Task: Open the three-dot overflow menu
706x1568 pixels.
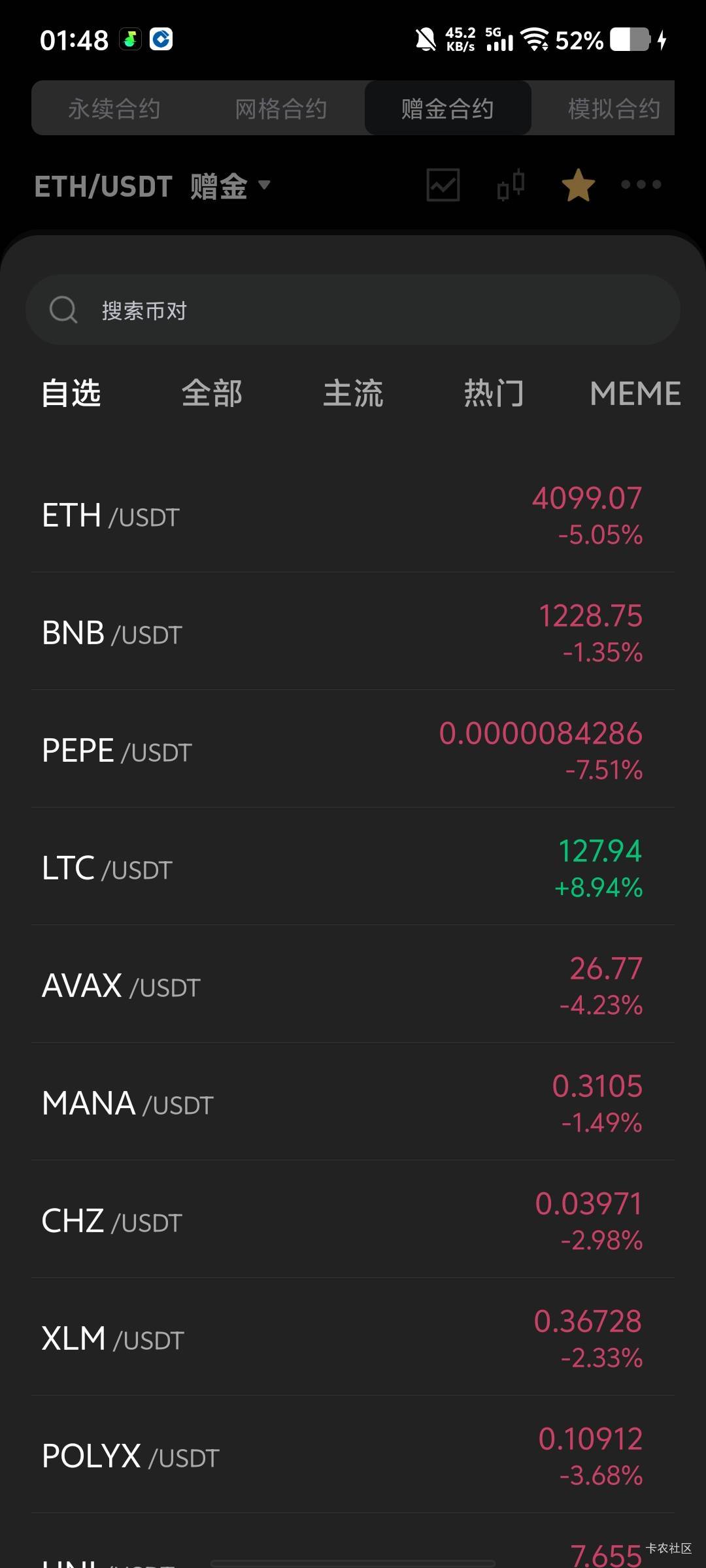Action: 641,185
